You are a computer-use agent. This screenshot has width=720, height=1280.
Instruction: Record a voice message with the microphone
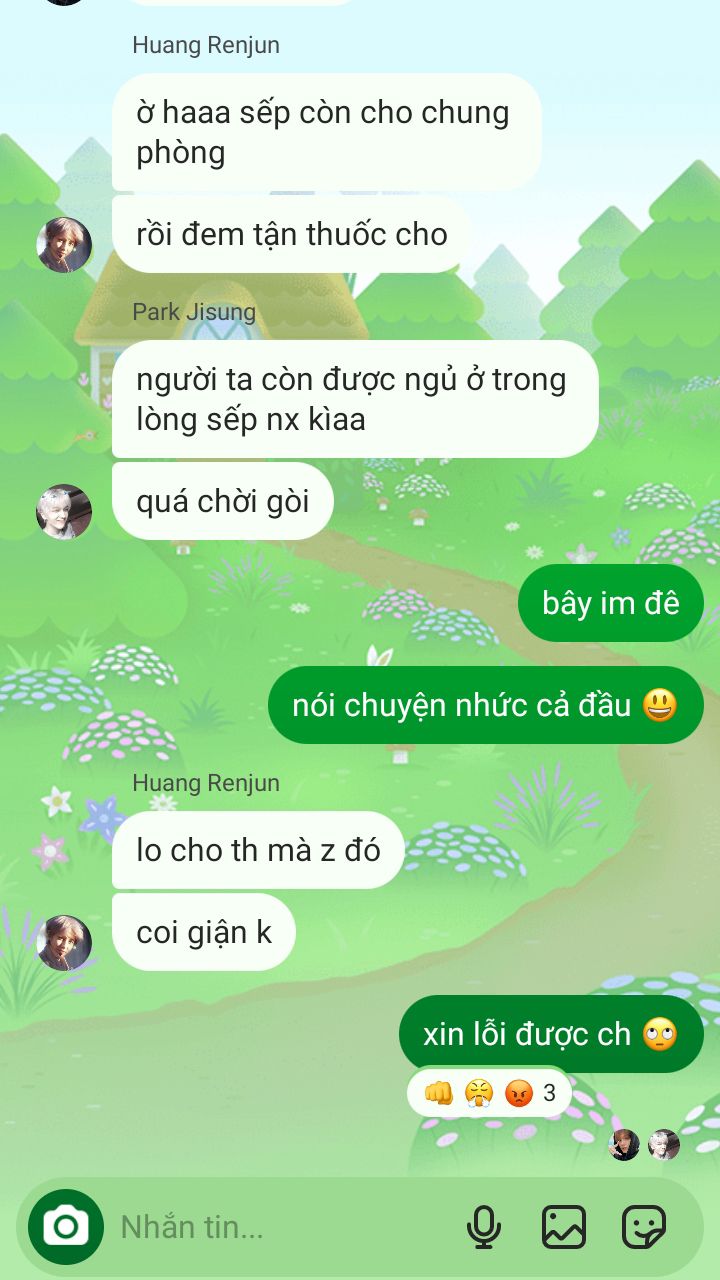tap(484, 1227)
